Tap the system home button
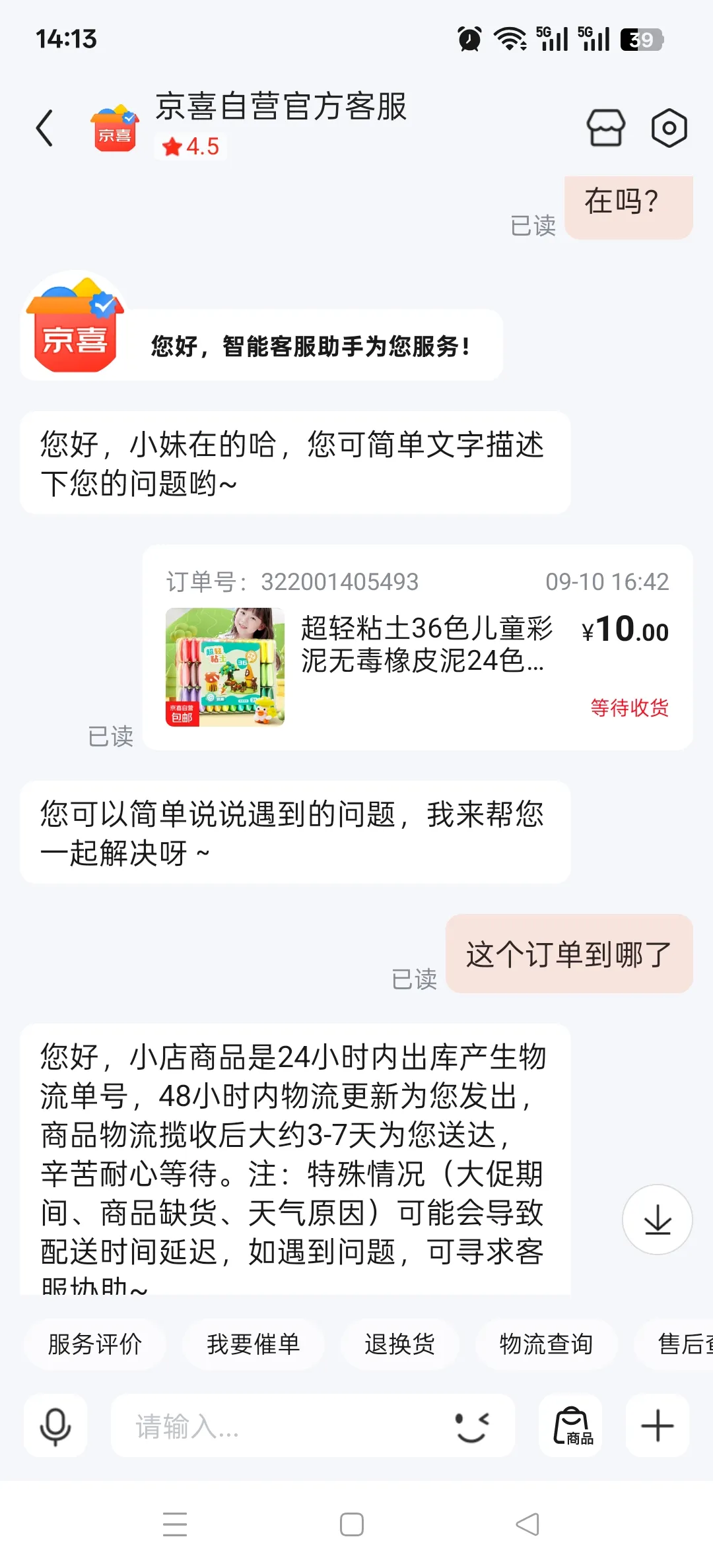 (x=351, y=1524)
